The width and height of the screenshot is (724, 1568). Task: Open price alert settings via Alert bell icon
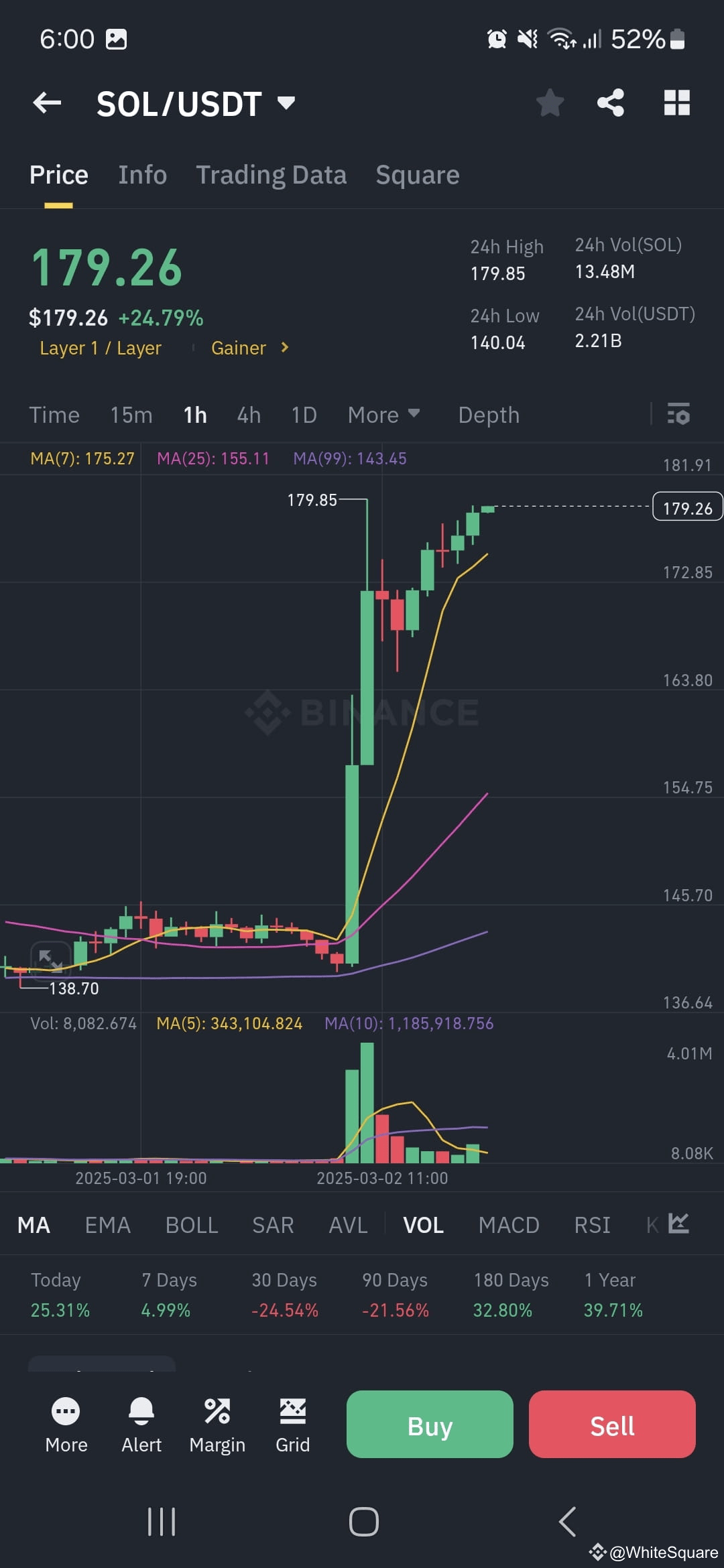coord(141,1410)
